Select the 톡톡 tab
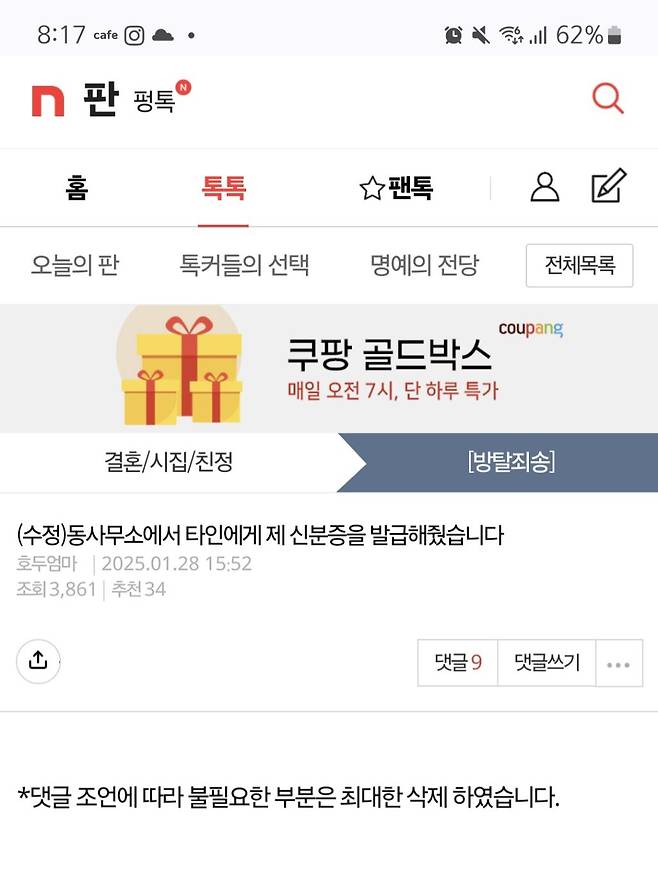This screenshot has height=886, width=658. coord(223,187)
